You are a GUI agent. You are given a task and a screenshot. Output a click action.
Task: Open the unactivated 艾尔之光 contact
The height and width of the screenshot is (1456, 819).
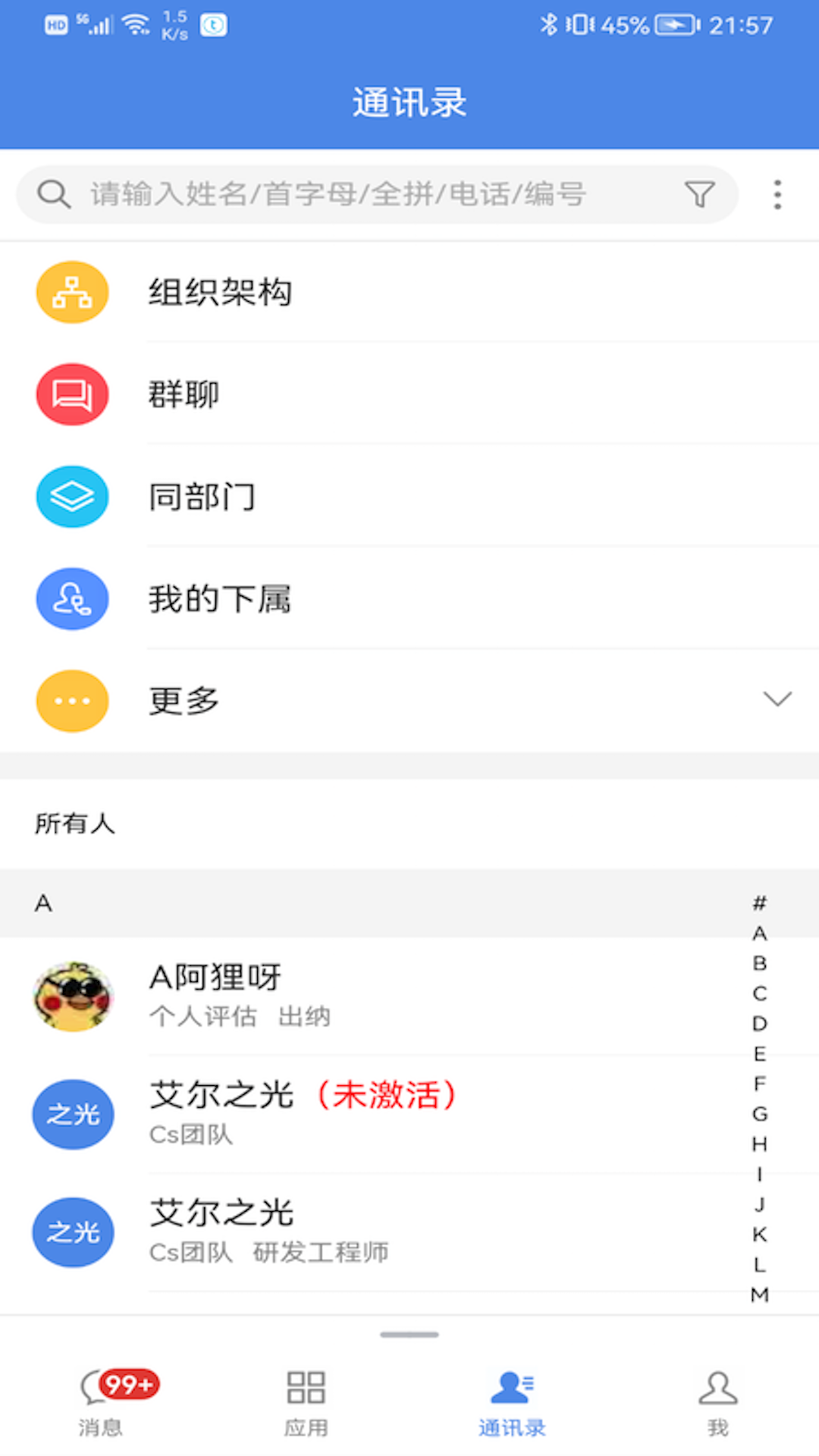(379, 1113)
